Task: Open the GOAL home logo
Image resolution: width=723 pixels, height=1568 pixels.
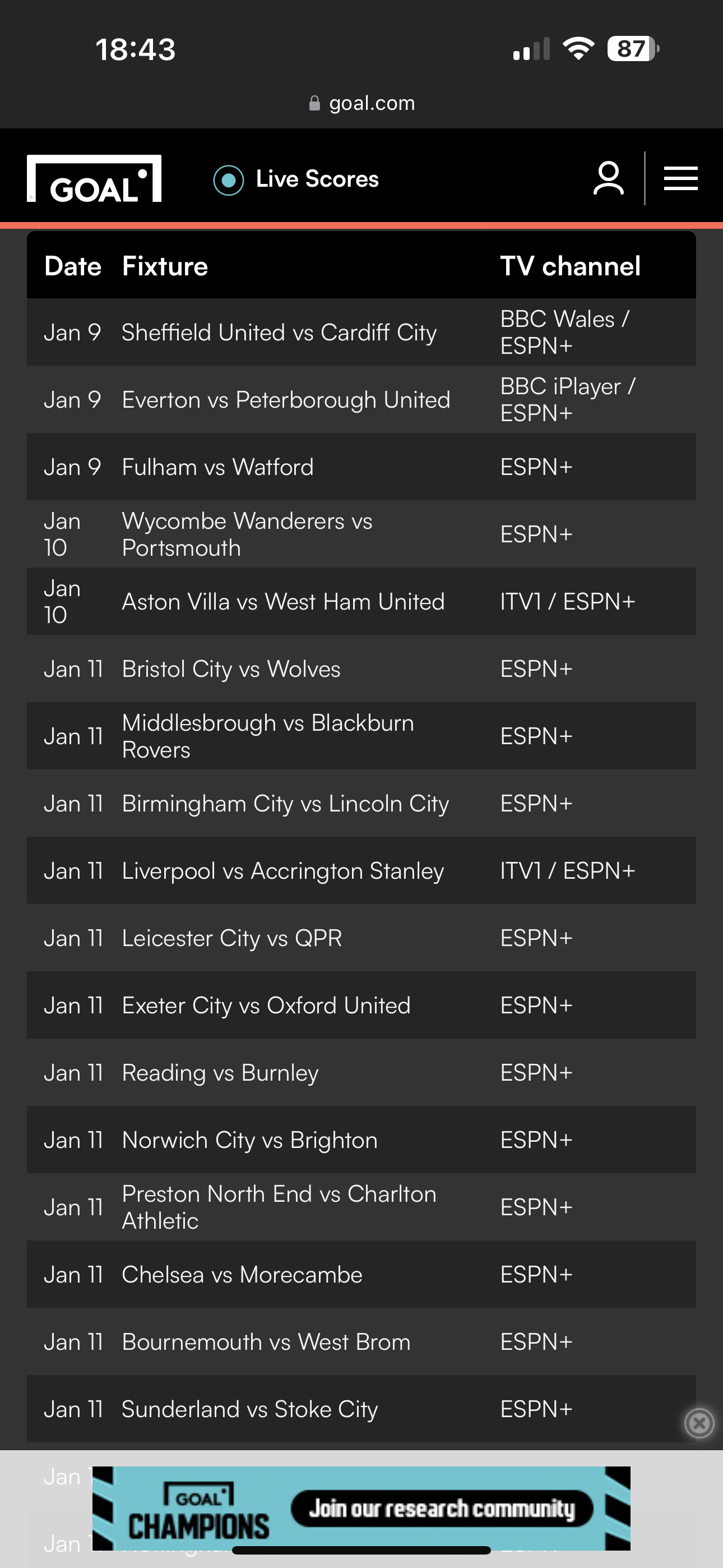Action: 94,178
